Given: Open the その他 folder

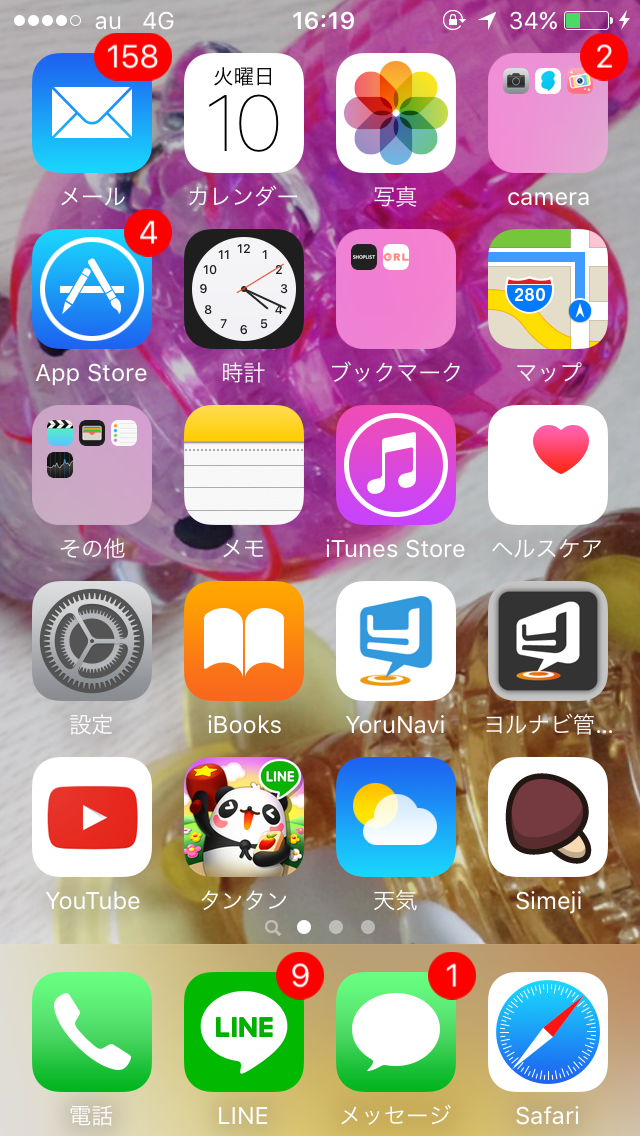Looking at the screenshot, I should [x=92, y=465].
